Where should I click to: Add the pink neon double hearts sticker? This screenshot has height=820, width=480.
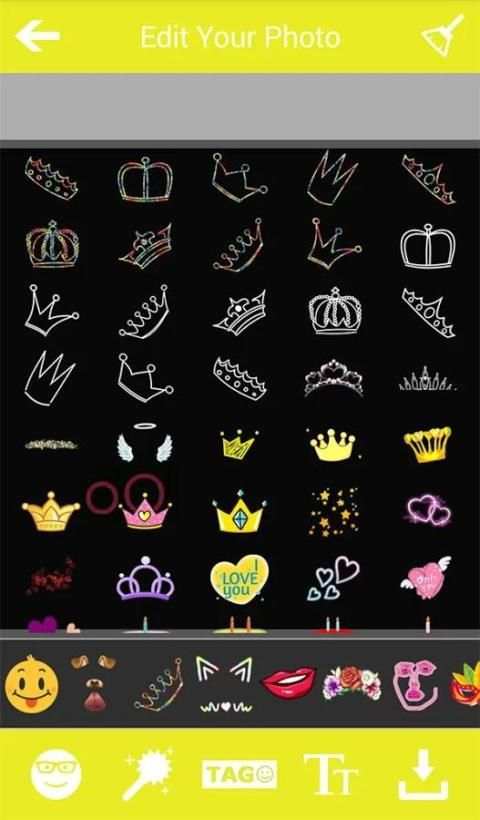[x=428, y=510]
